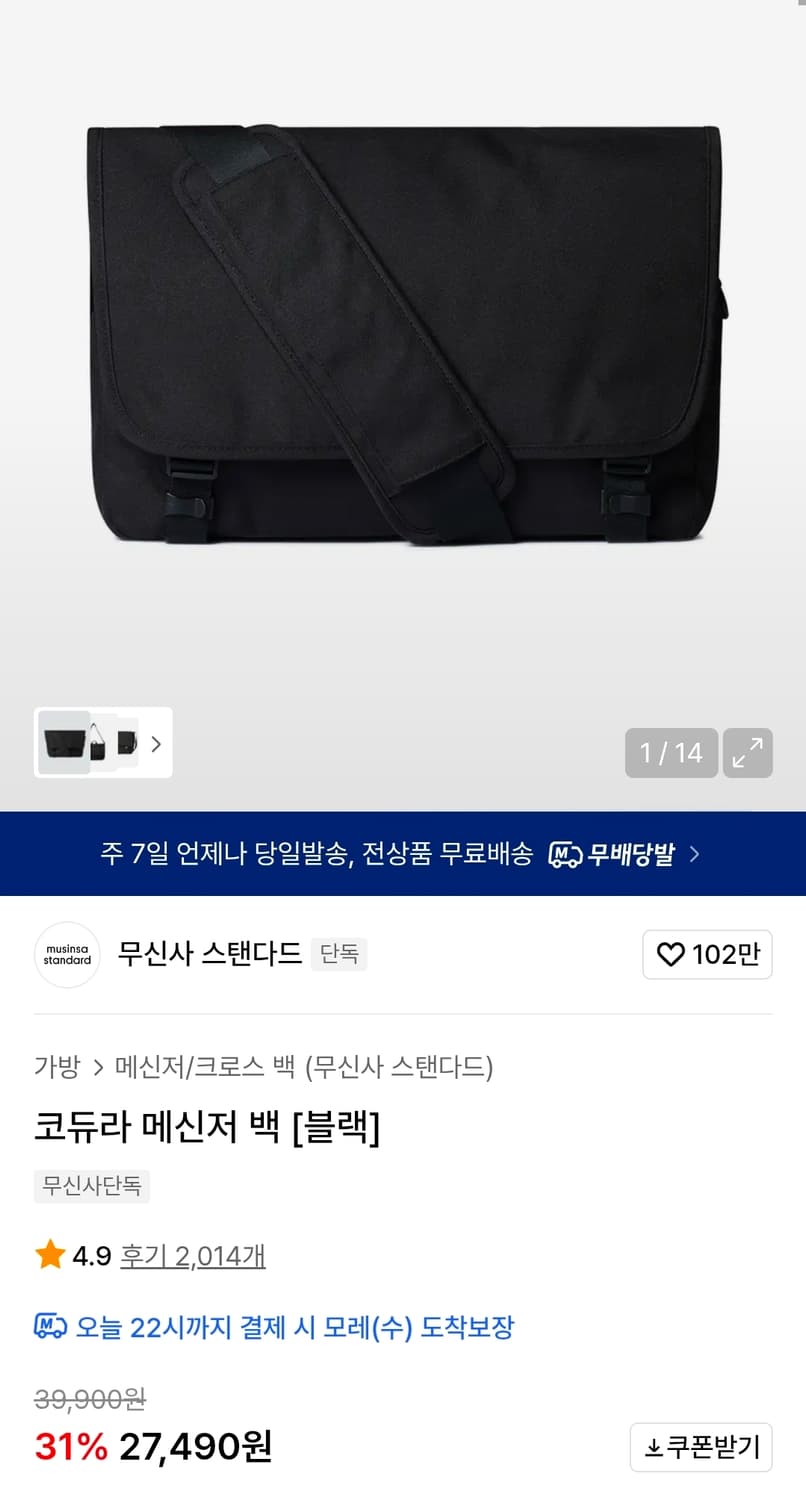Open 무배당발 banner via its chevron arrow
Image resolution: width=806 pixels, height=1500 pixels.
coord(693,854)
